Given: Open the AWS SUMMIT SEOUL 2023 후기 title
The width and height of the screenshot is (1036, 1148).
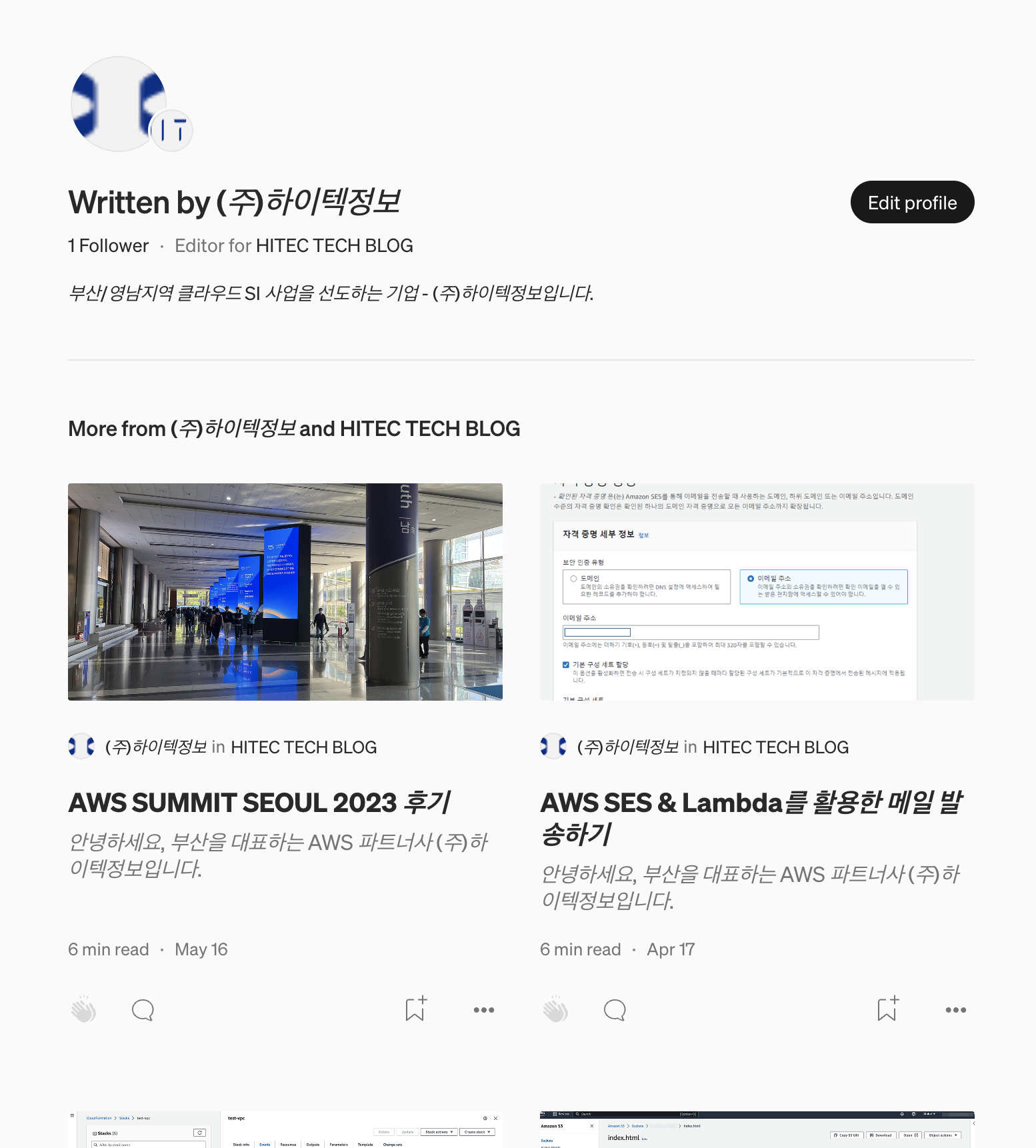Looking at the screenshot, I should (x=260, y=803).
